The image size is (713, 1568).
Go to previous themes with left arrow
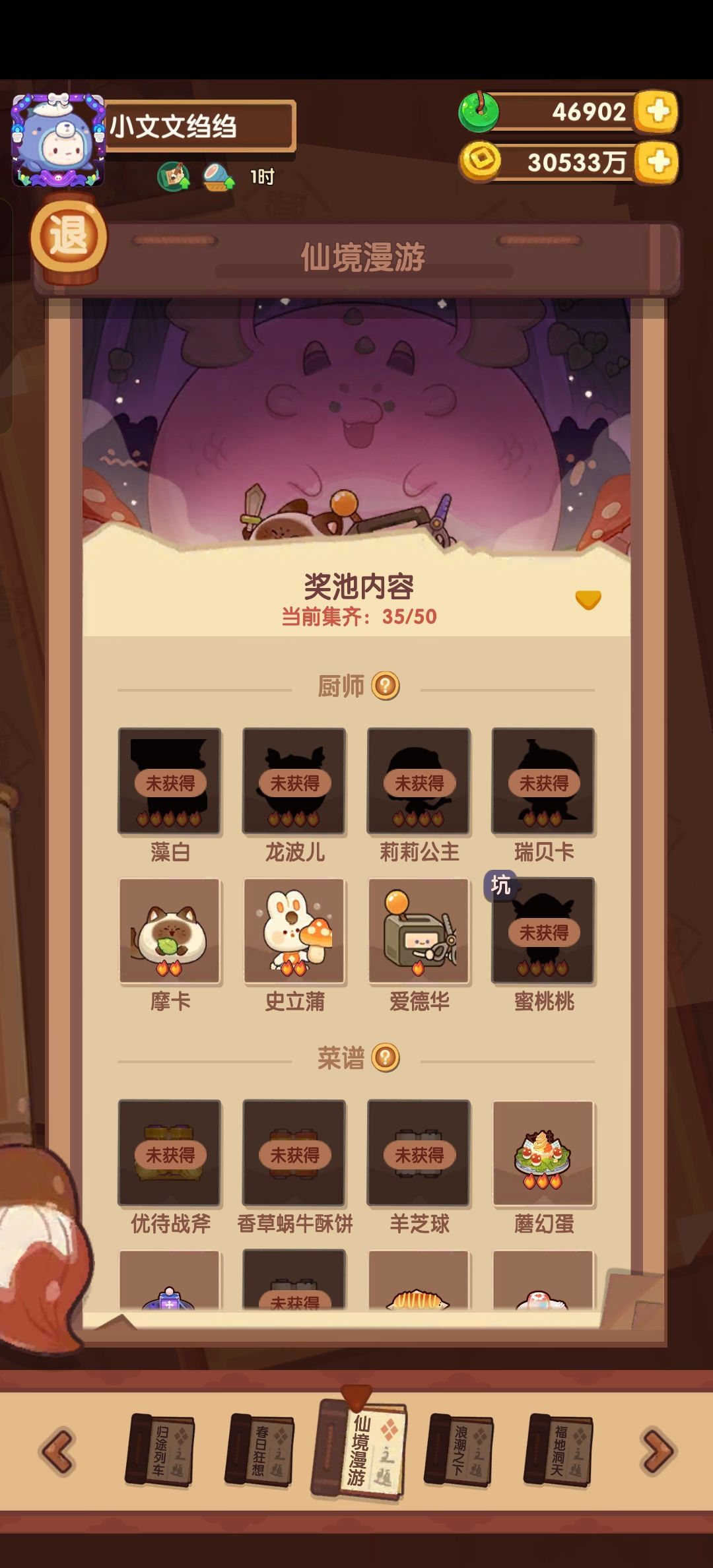(x=58, y=1451)
